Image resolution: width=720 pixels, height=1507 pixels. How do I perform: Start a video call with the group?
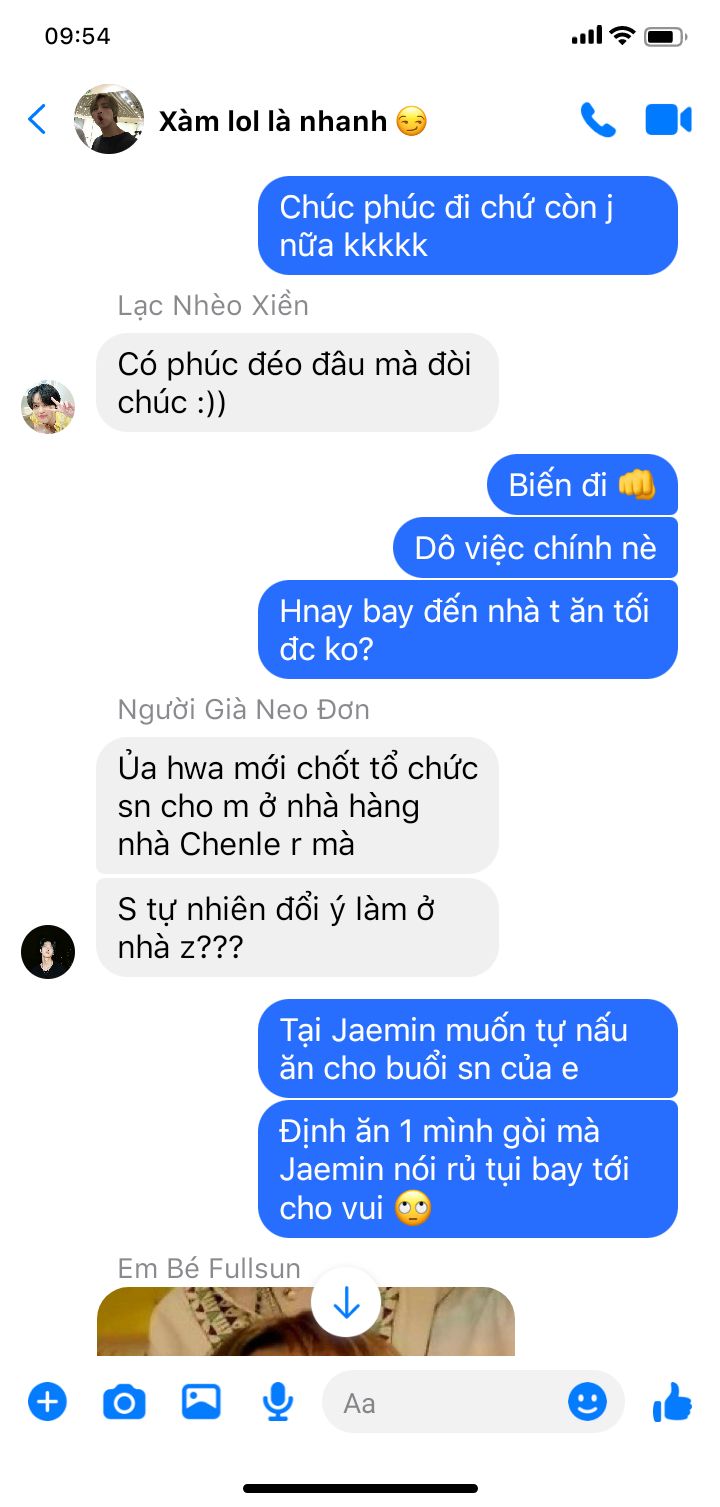click(668, 120)
